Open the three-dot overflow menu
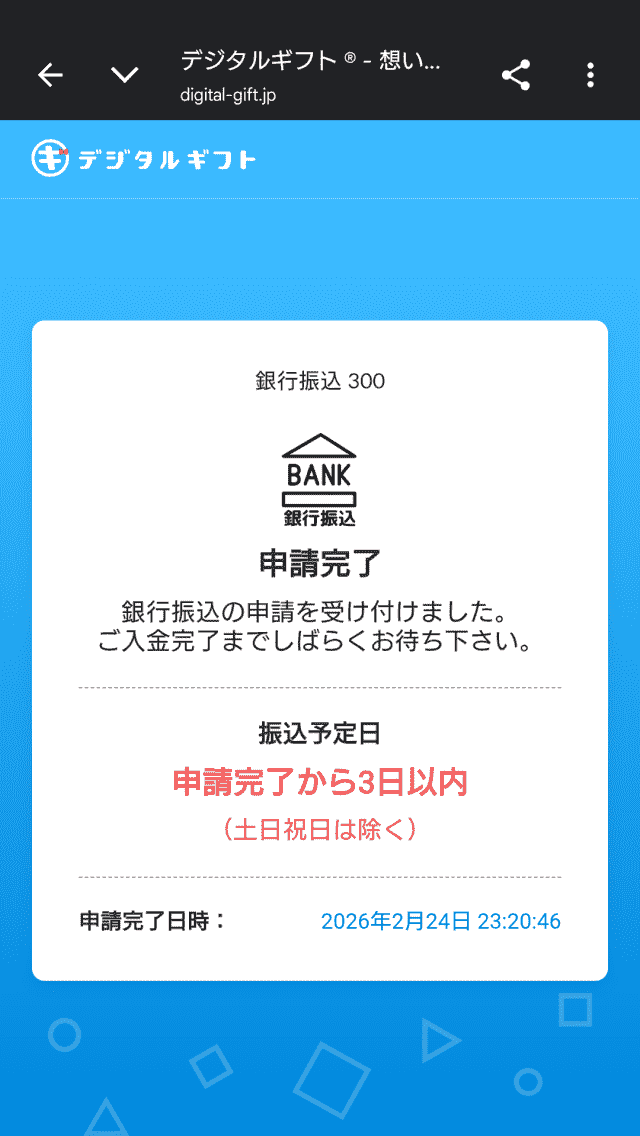Screen dimensions: 640x1136 [x=591, y=75]
